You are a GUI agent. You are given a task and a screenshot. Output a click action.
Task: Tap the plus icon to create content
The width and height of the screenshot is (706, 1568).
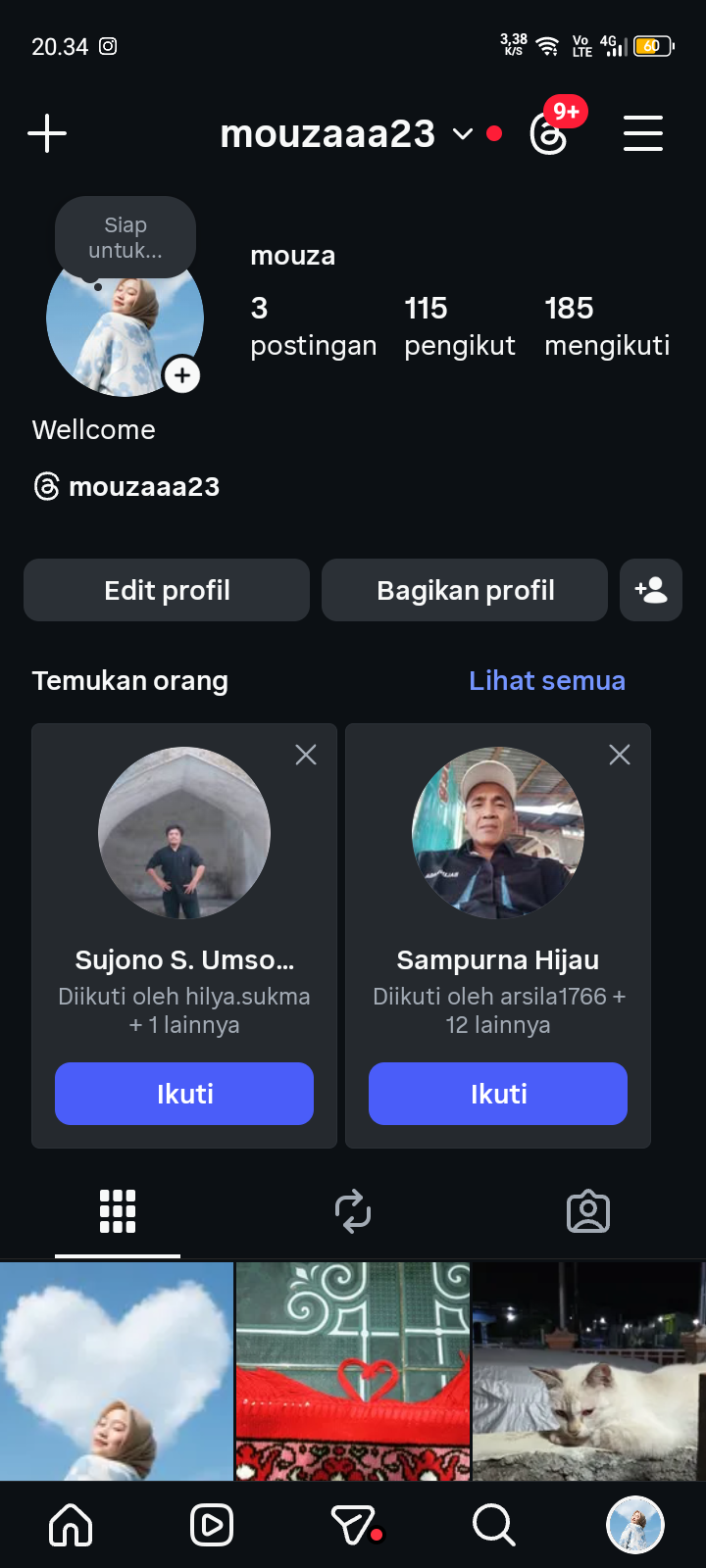point(47,133)
